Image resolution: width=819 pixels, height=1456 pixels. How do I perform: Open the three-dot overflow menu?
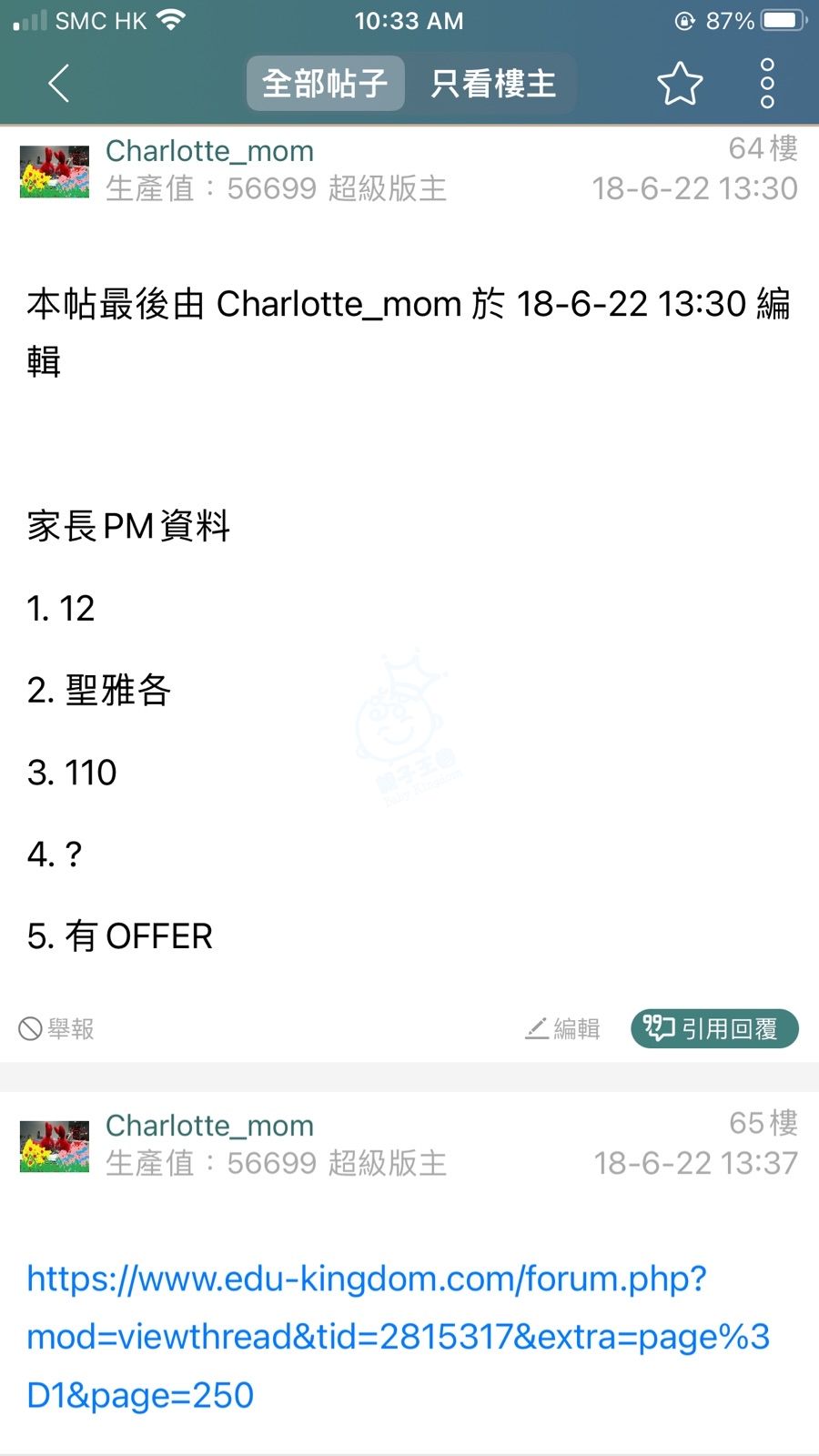[x=767, y=84]
